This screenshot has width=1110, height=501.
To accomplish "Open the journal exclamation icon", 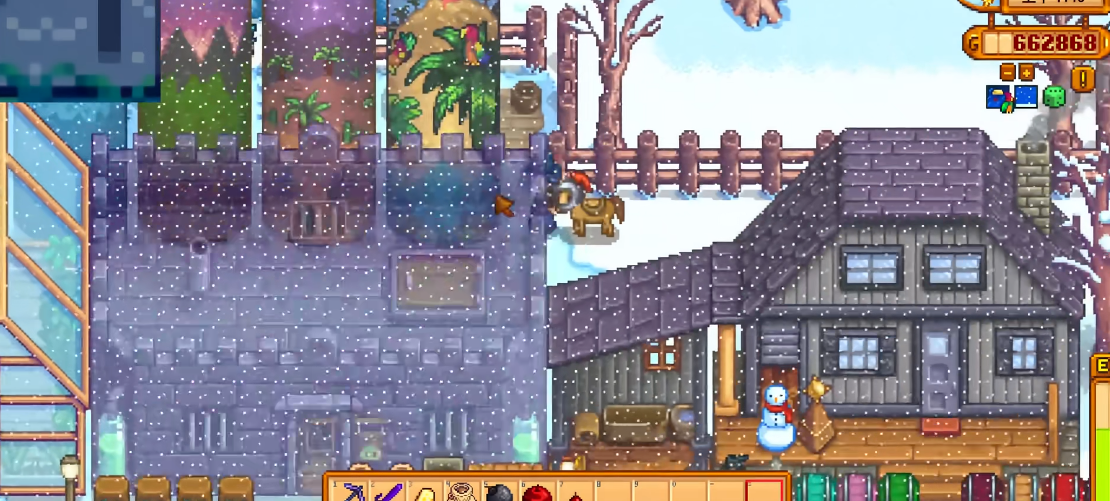I will point(1082,78).
